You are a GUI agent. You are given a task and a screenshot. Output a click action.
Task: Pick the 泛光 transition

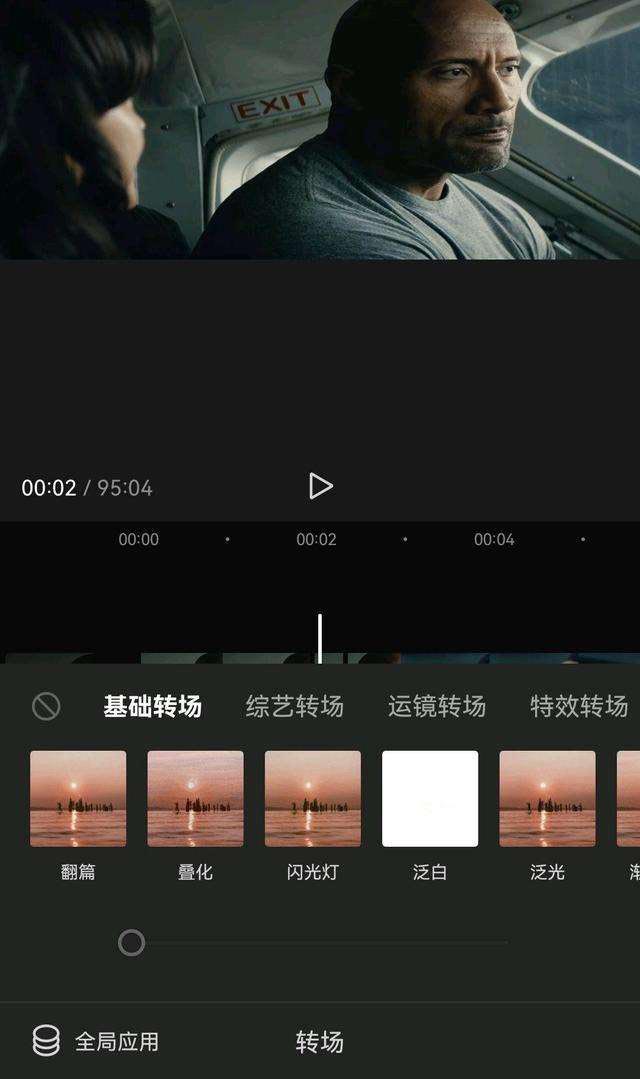(547, 799)
